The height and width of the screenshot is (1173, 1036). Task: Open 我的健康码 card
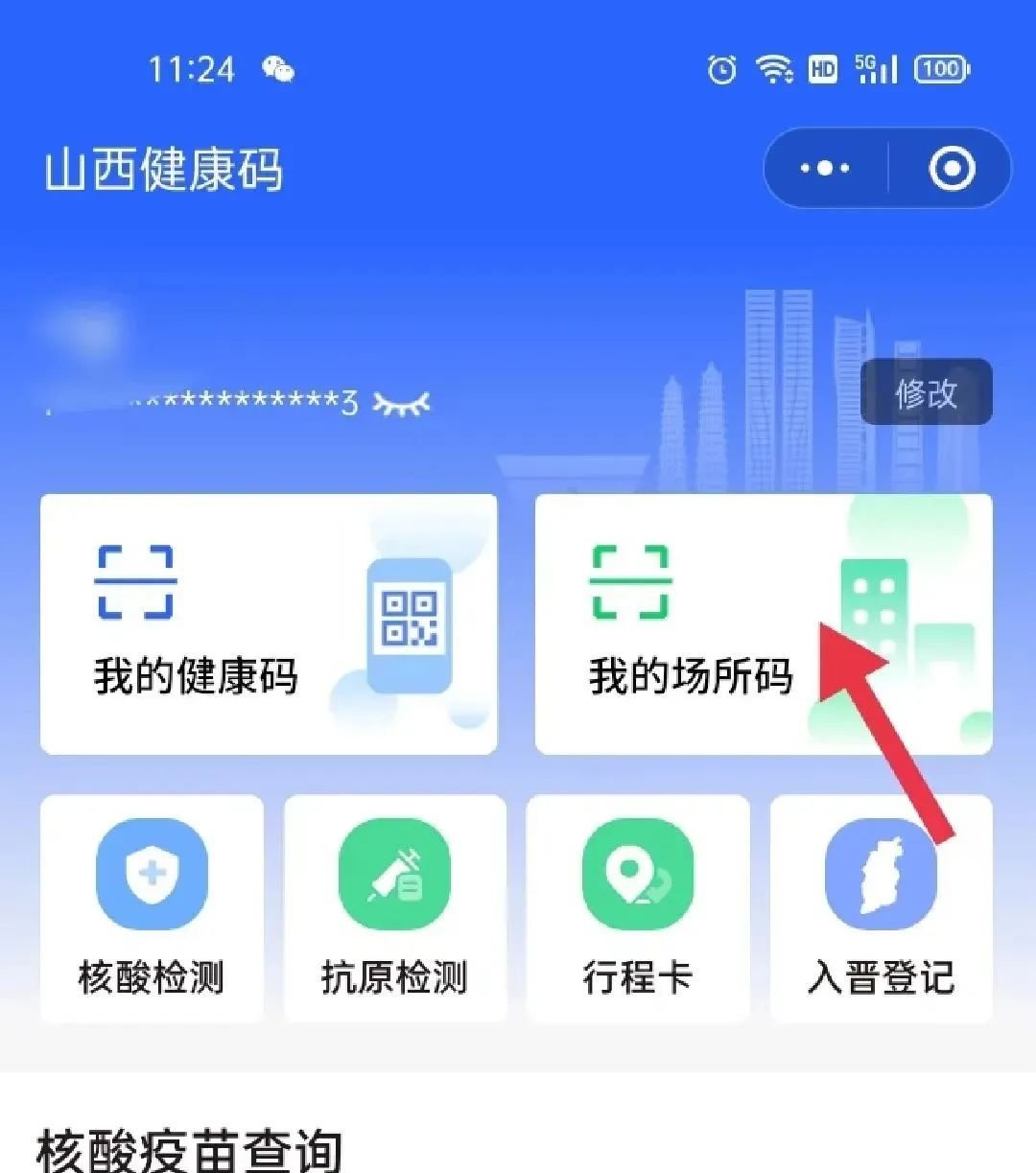[269, 623]
